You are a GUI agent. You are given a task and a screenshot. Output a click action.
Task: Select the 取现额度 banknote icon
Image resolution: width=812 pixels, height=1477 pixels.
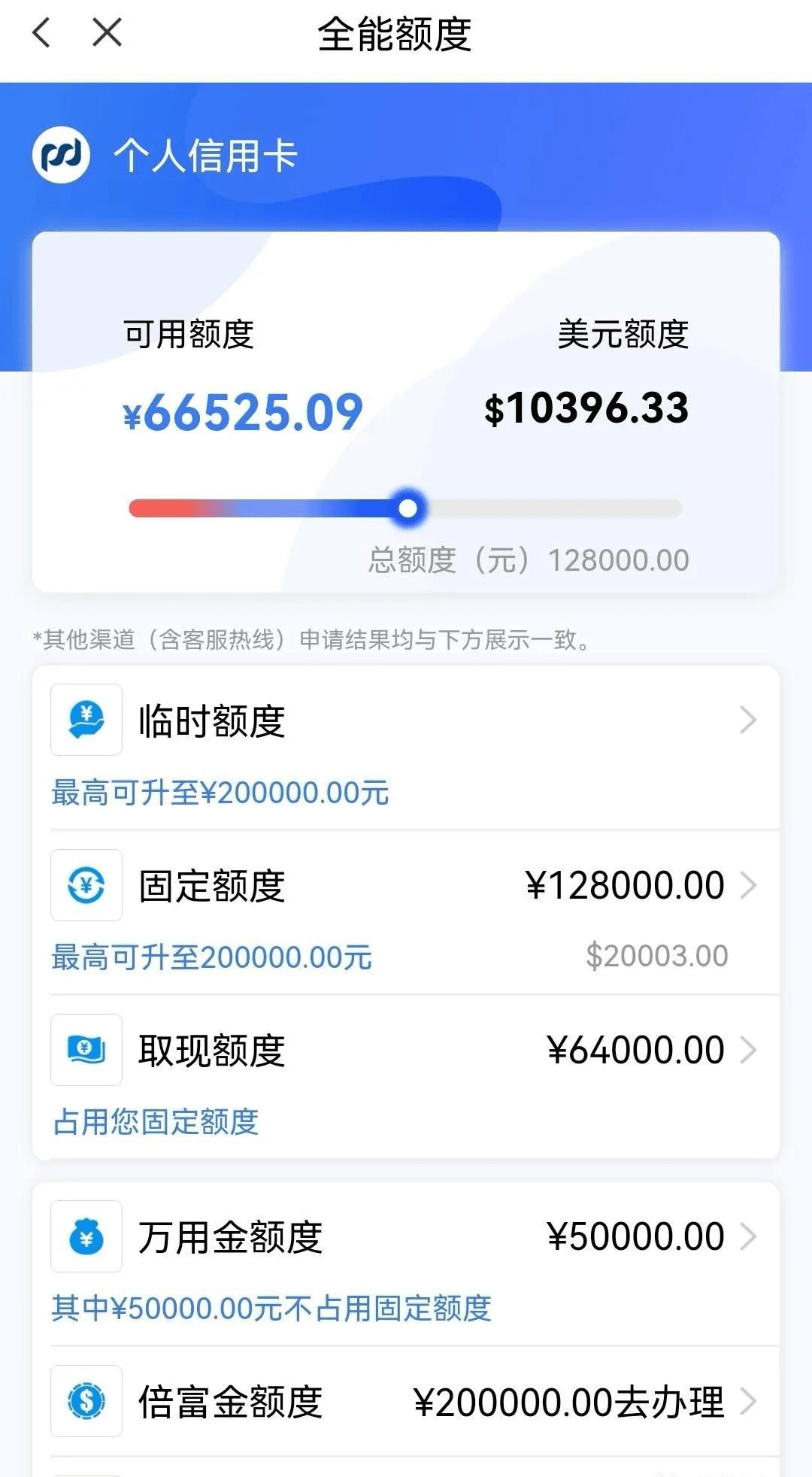(86, 1051)
